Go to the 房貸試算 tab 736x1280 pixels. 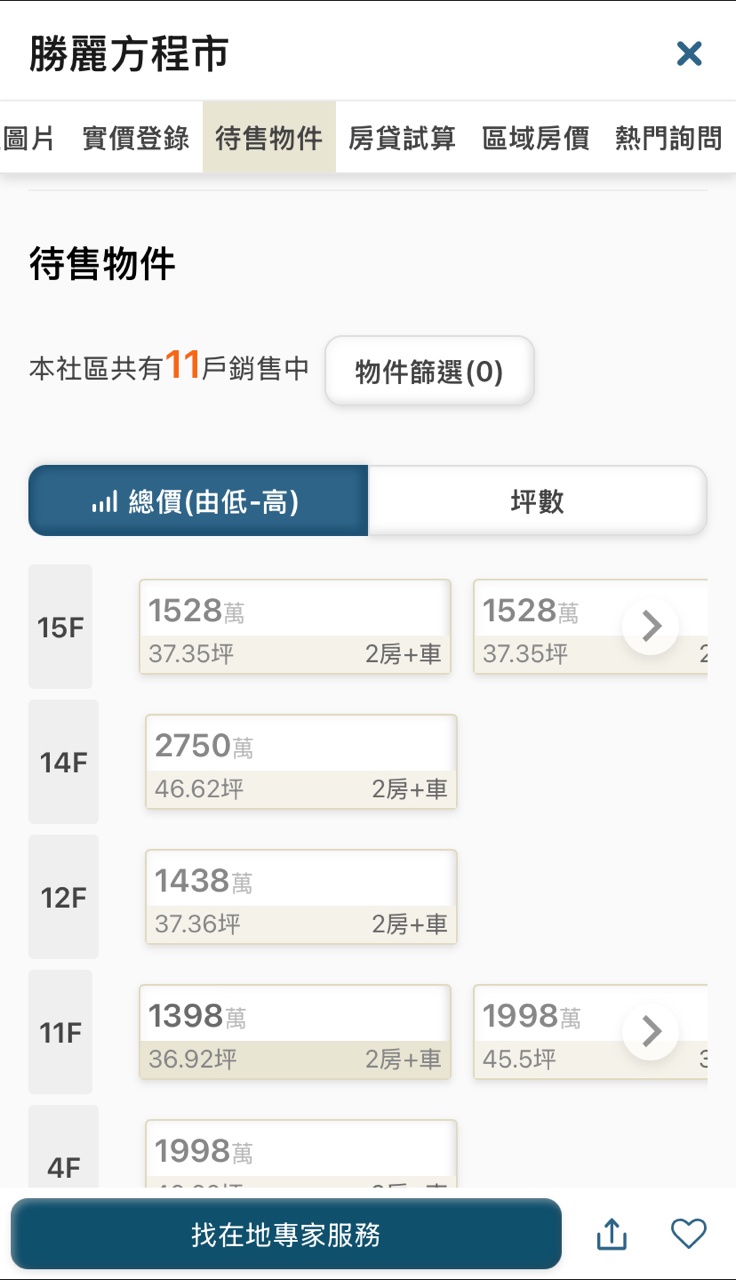(402, 138)
